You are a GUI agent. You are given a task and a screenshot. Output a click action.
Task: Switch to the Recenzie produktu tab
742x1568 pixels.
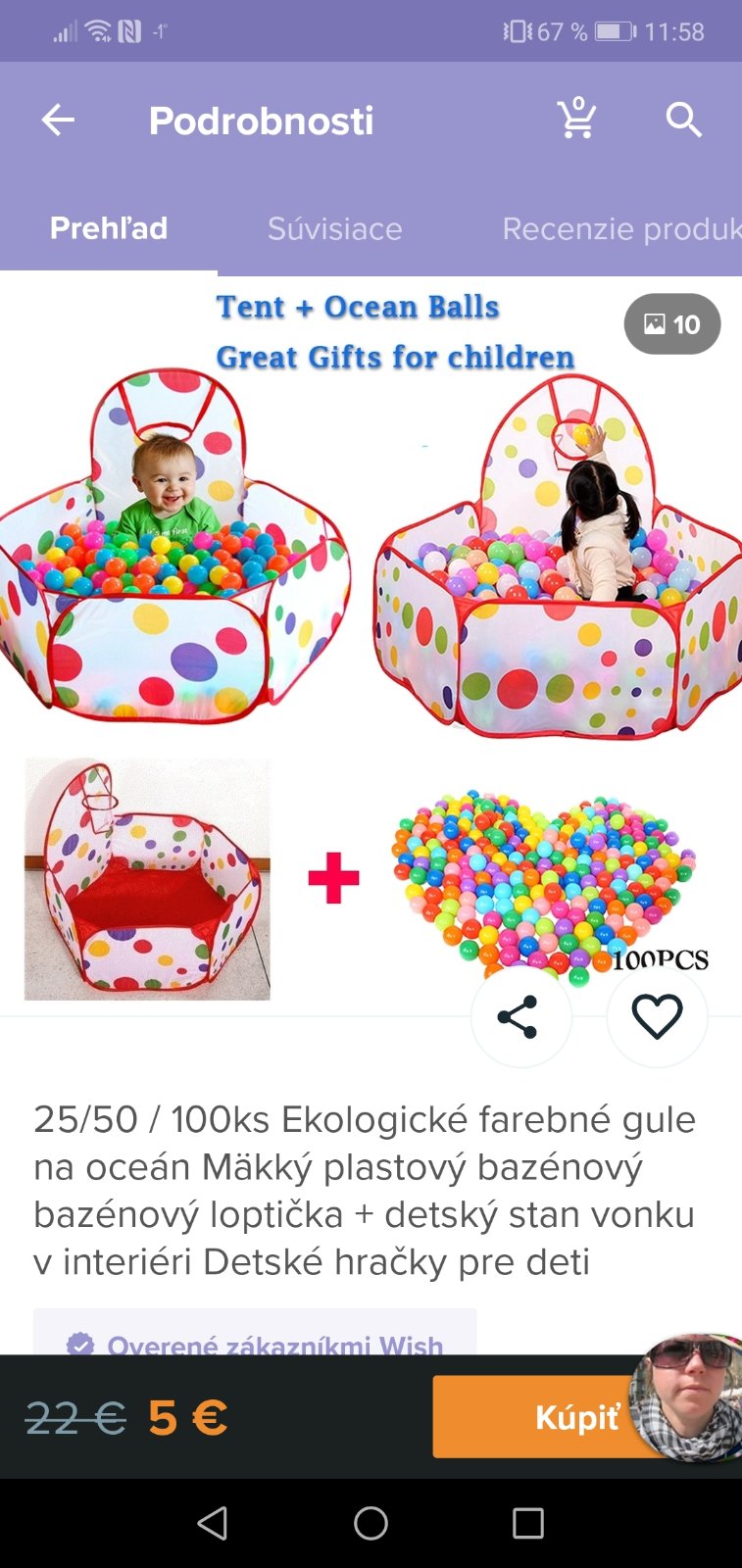pos(619,228)
